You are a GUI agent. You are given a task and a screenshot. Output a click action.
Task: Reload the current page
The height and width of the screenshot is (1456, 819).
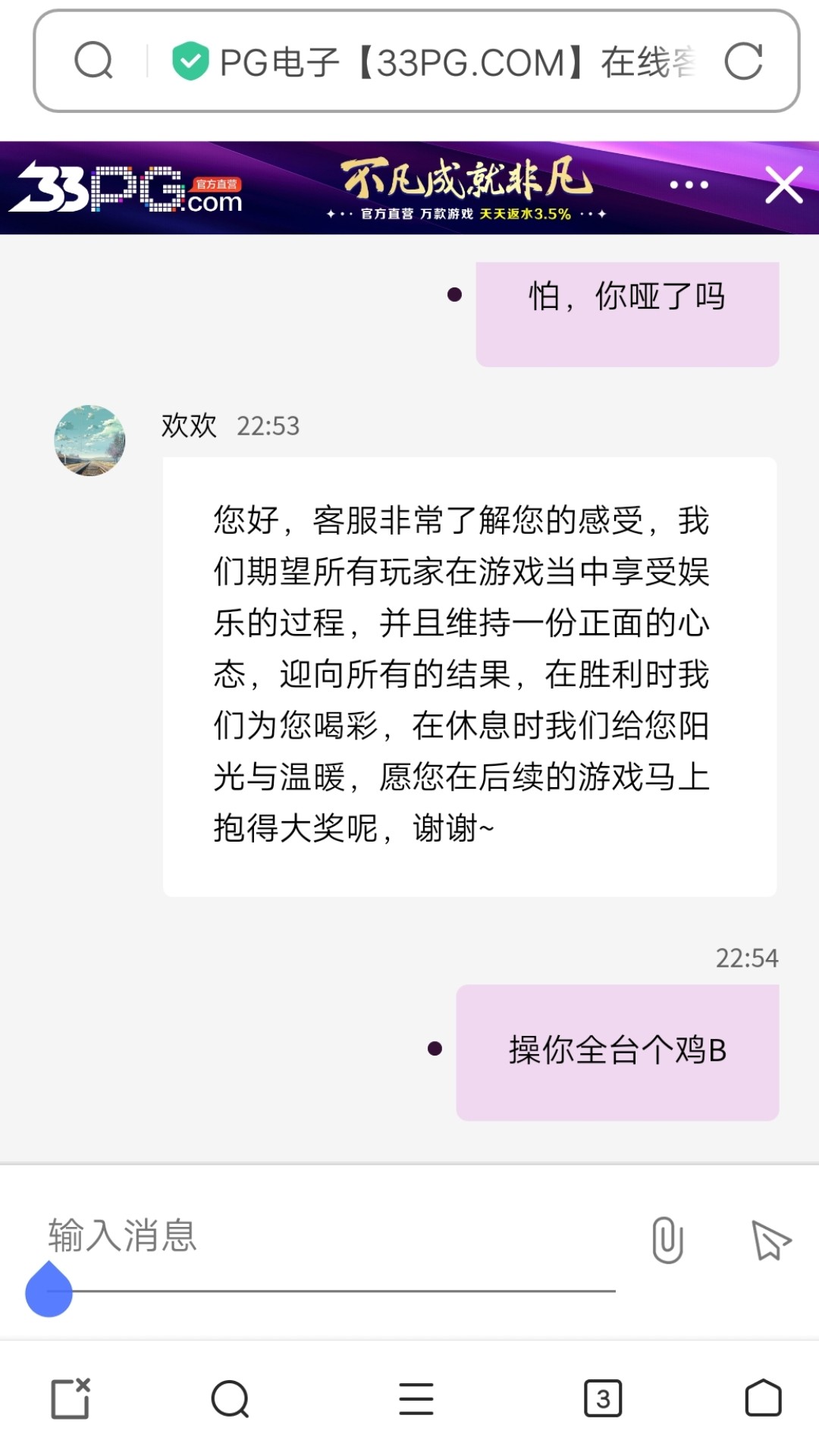[742, 61]
